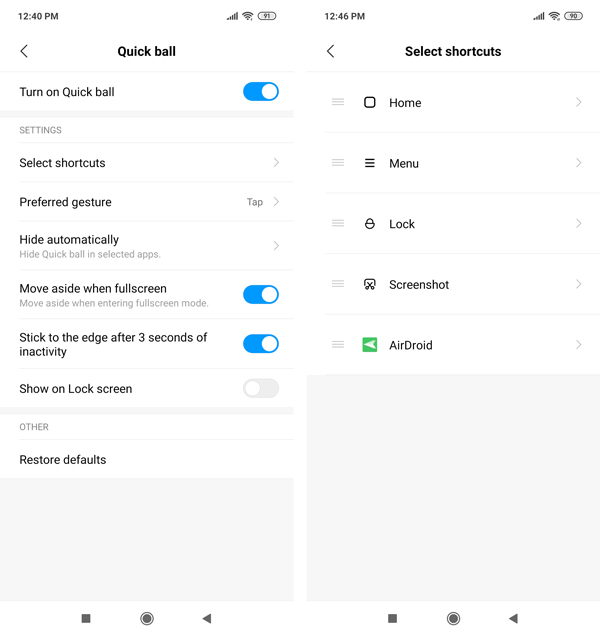Tap the system home button under Quick ball
This screenshot has height=636, width=600.
[x=147, y=619]
